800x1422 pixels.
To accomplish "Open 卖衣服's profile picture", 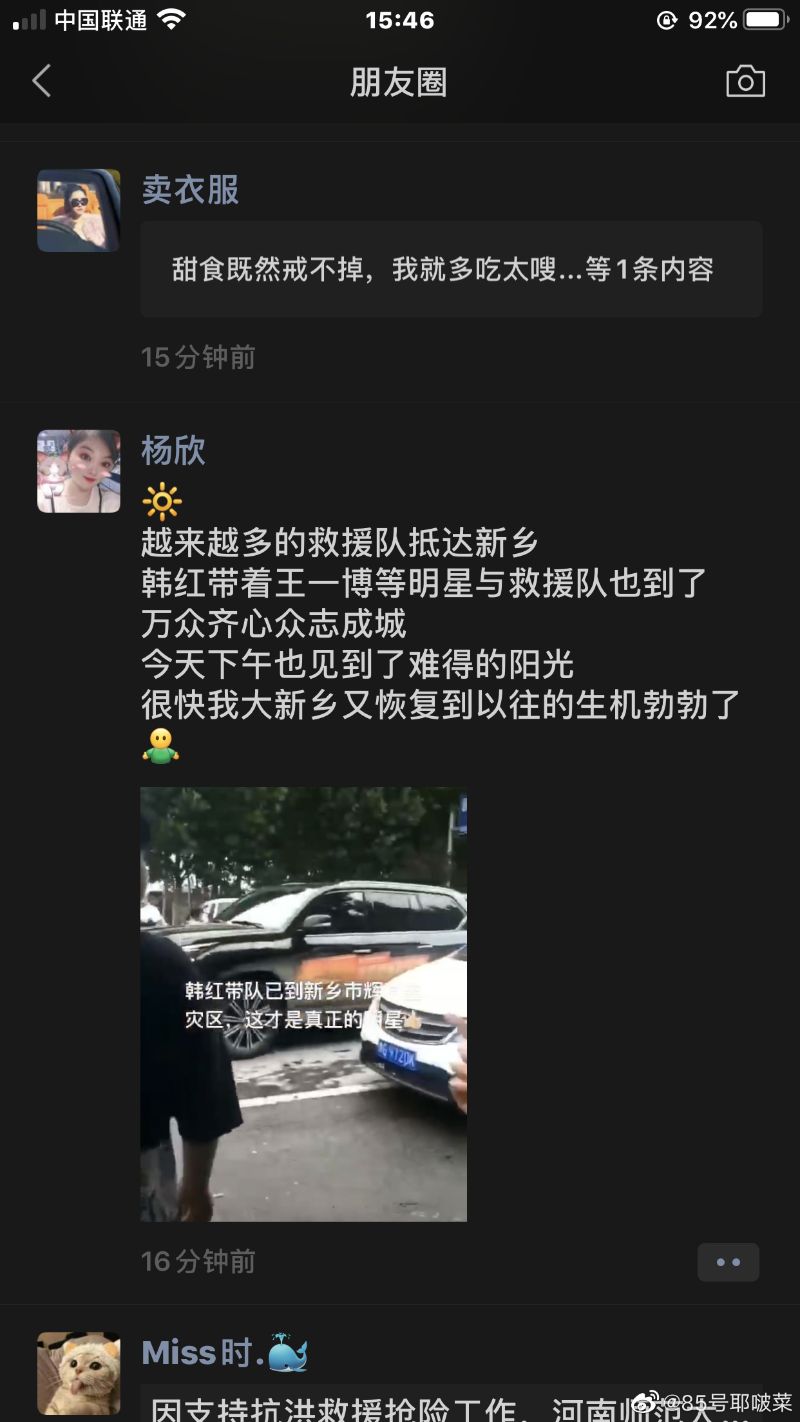I will click(79, 211).
